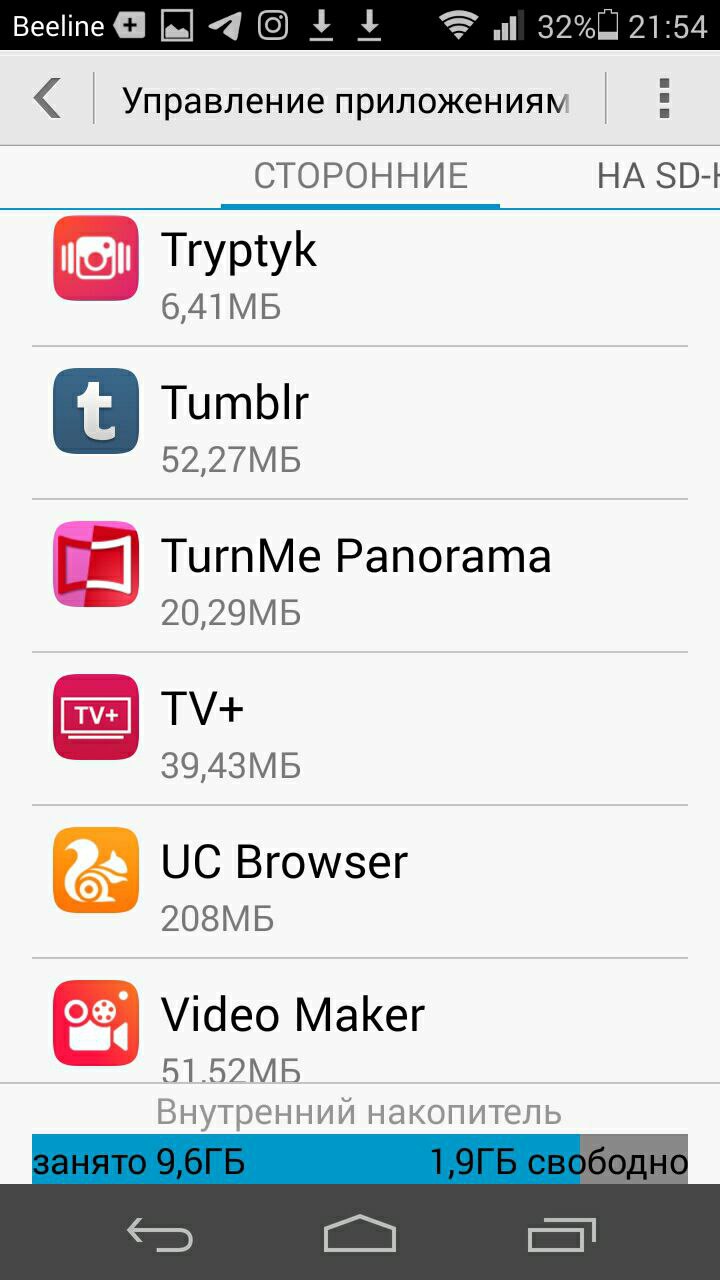720x1280 pixels.
Task: Open Tumblr app details
Action: click(360, 423)
